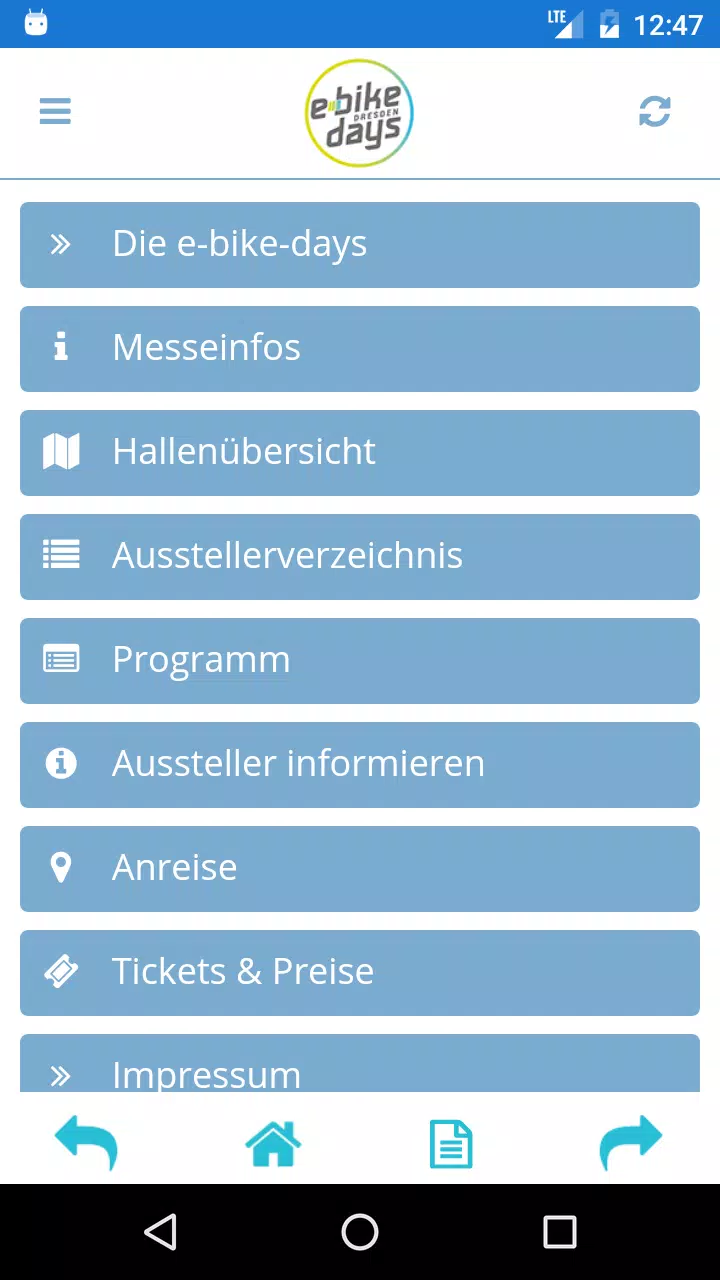Navigate back using the back arrow icon
Screen dimensions: 720x1280
[87, 1142]
